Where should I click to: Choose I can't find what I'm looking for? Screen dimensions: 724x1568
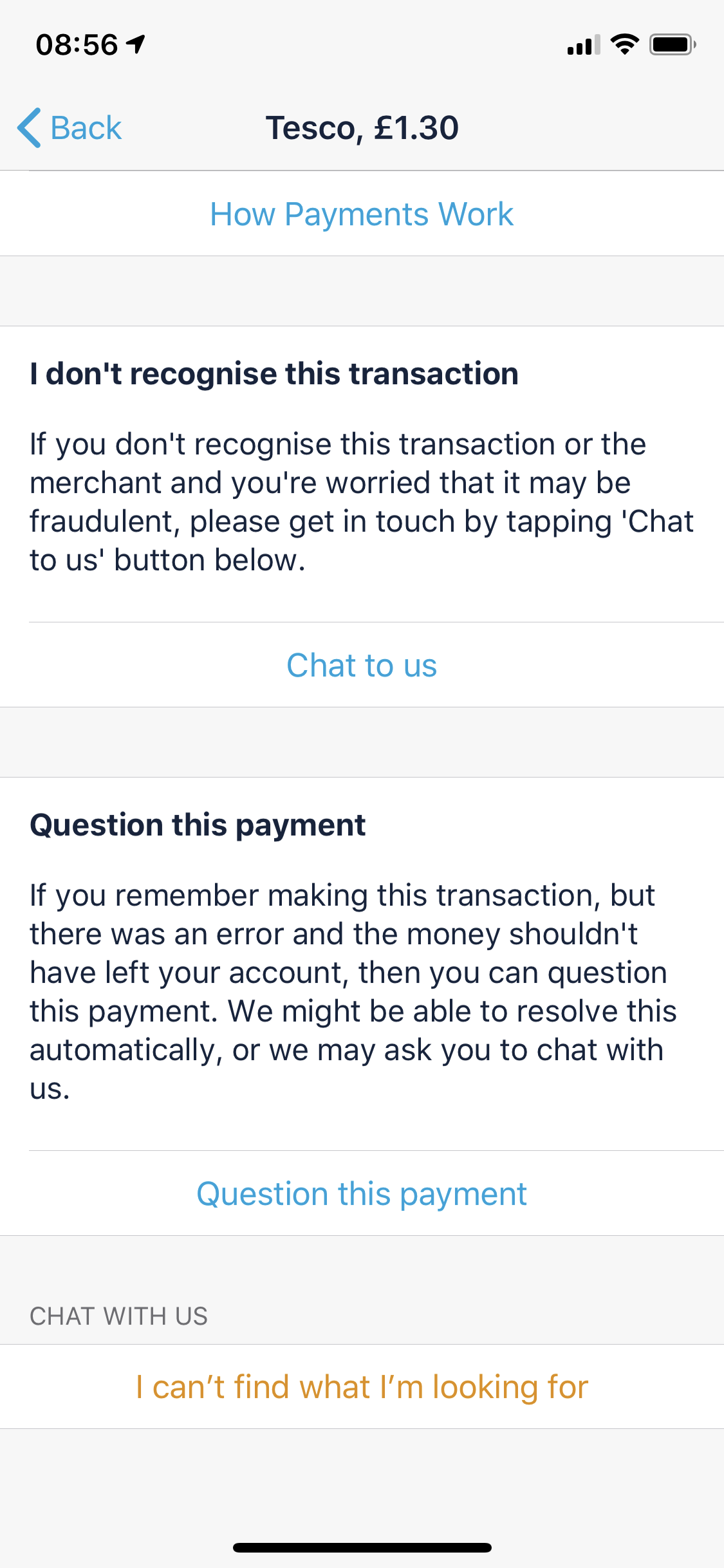click(x=362, y=1386)
